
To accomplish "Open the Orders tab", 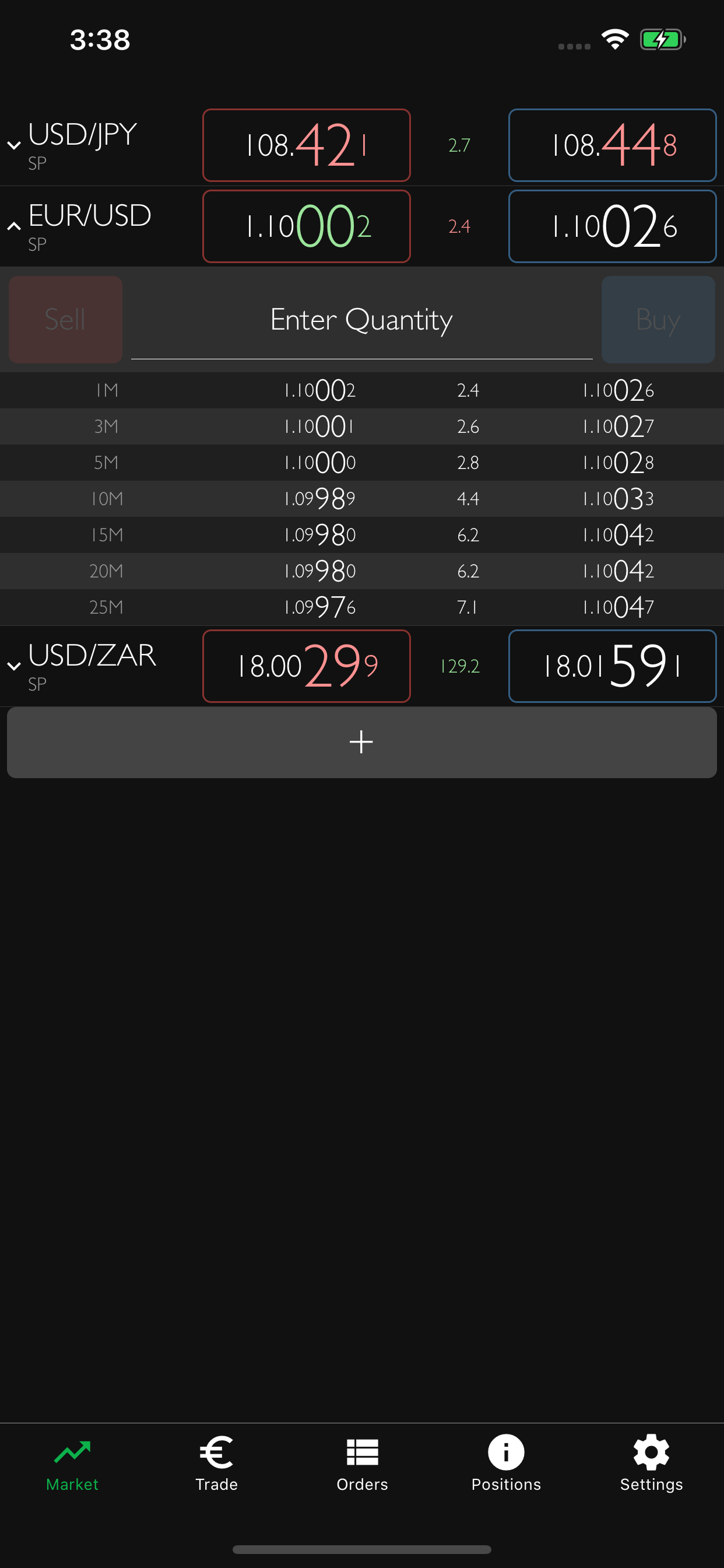I will (362, 1464).
